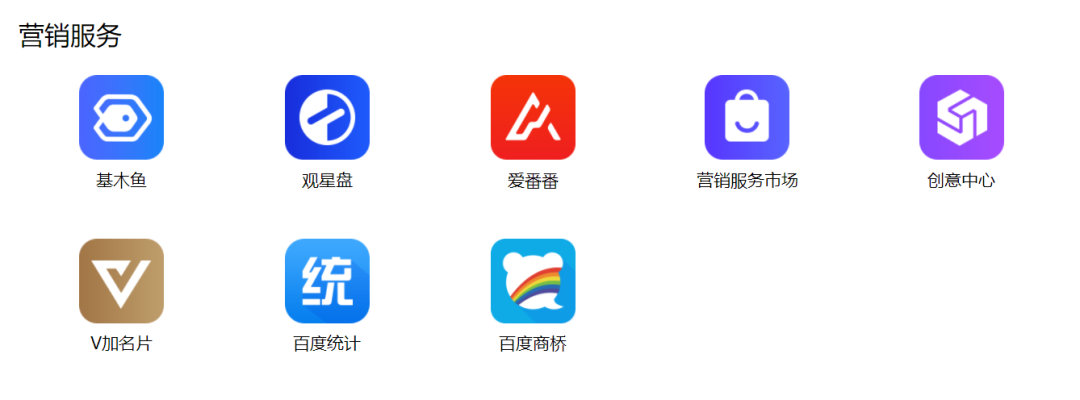Select the V加名片 service
The height and width of the screenshot is (400, 1080).
click(x=121, y=281)
